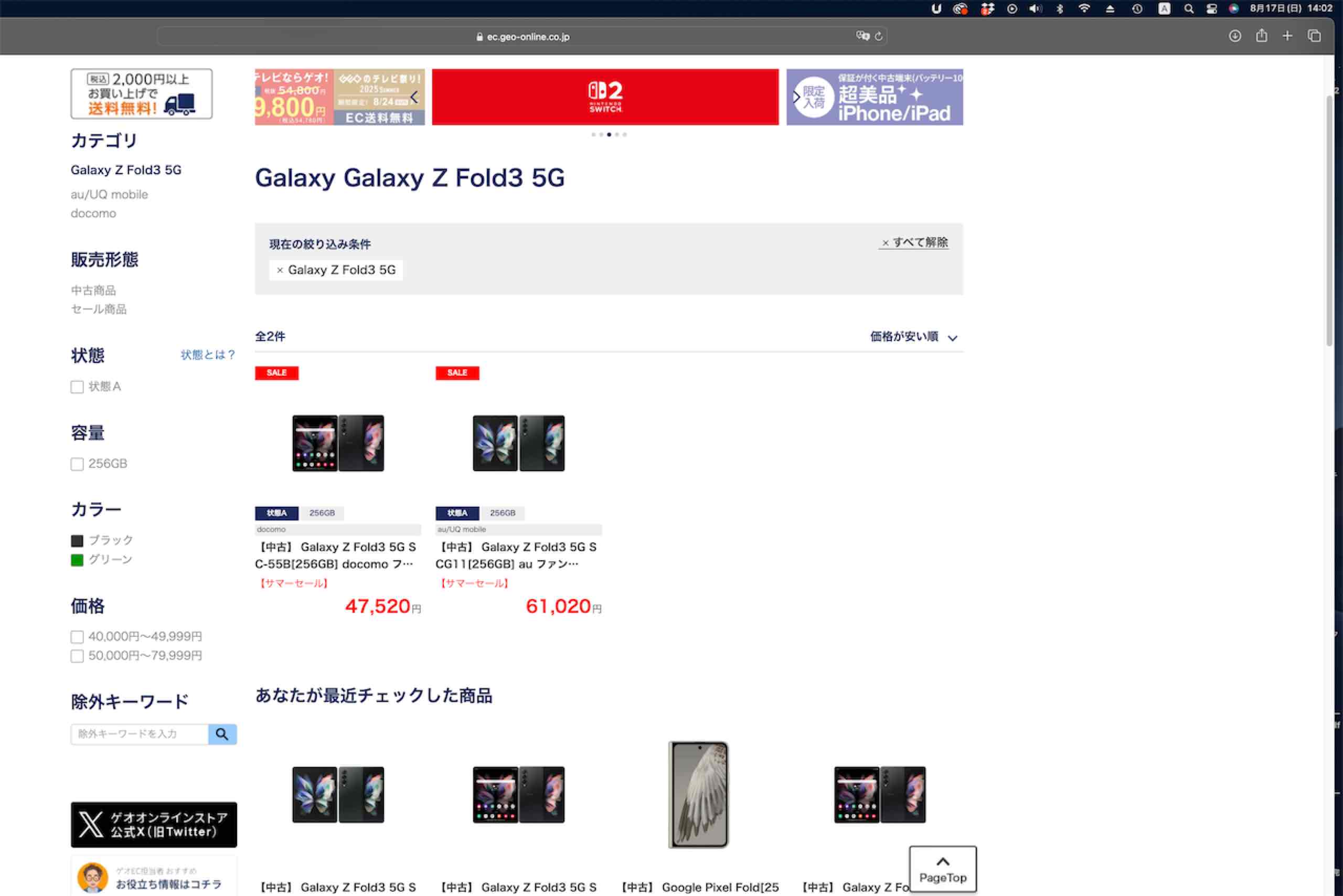The width and height of the screenshot is (1343, 896).
Task: Check the 256GB capacity checkbox
Action: point(77,464)
